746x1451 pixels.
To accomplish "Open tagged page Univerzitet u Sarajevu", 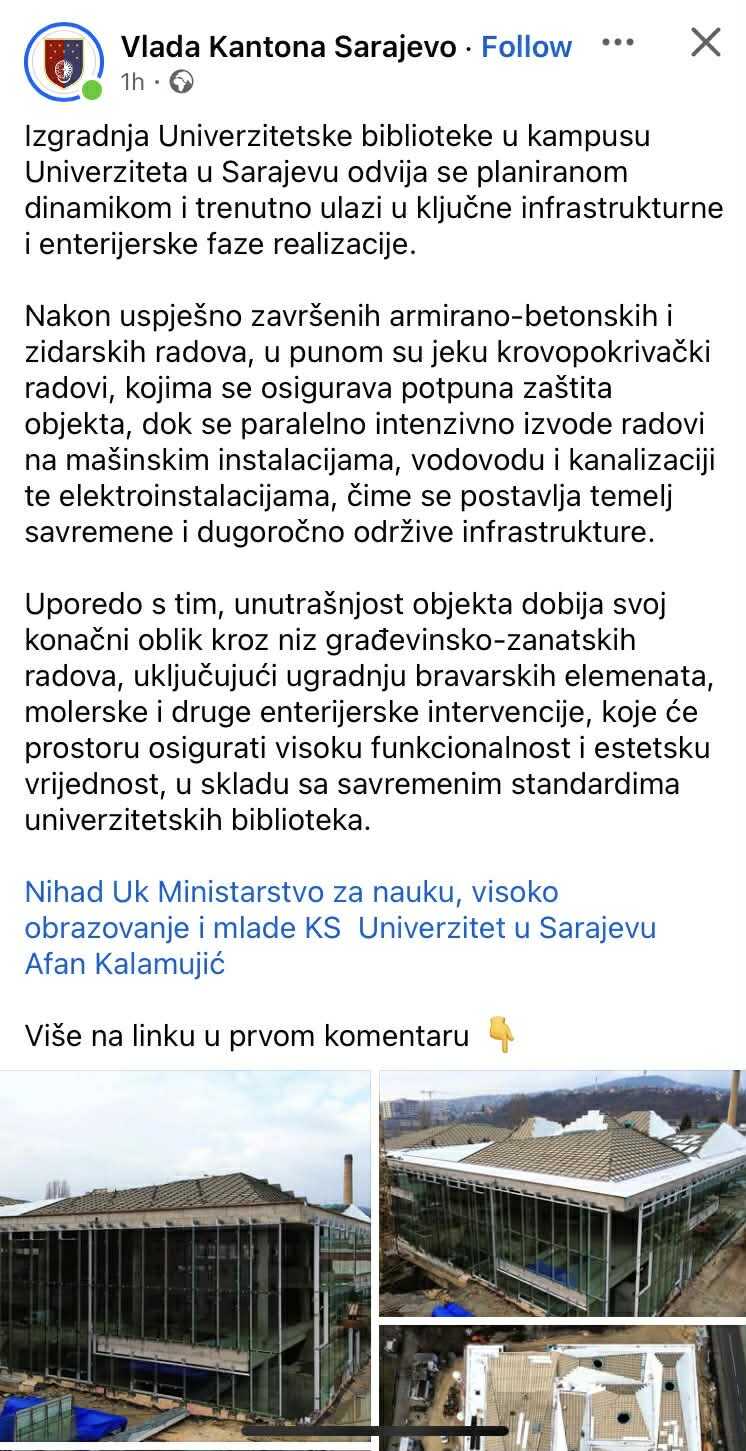I will [x=507, y=928].
